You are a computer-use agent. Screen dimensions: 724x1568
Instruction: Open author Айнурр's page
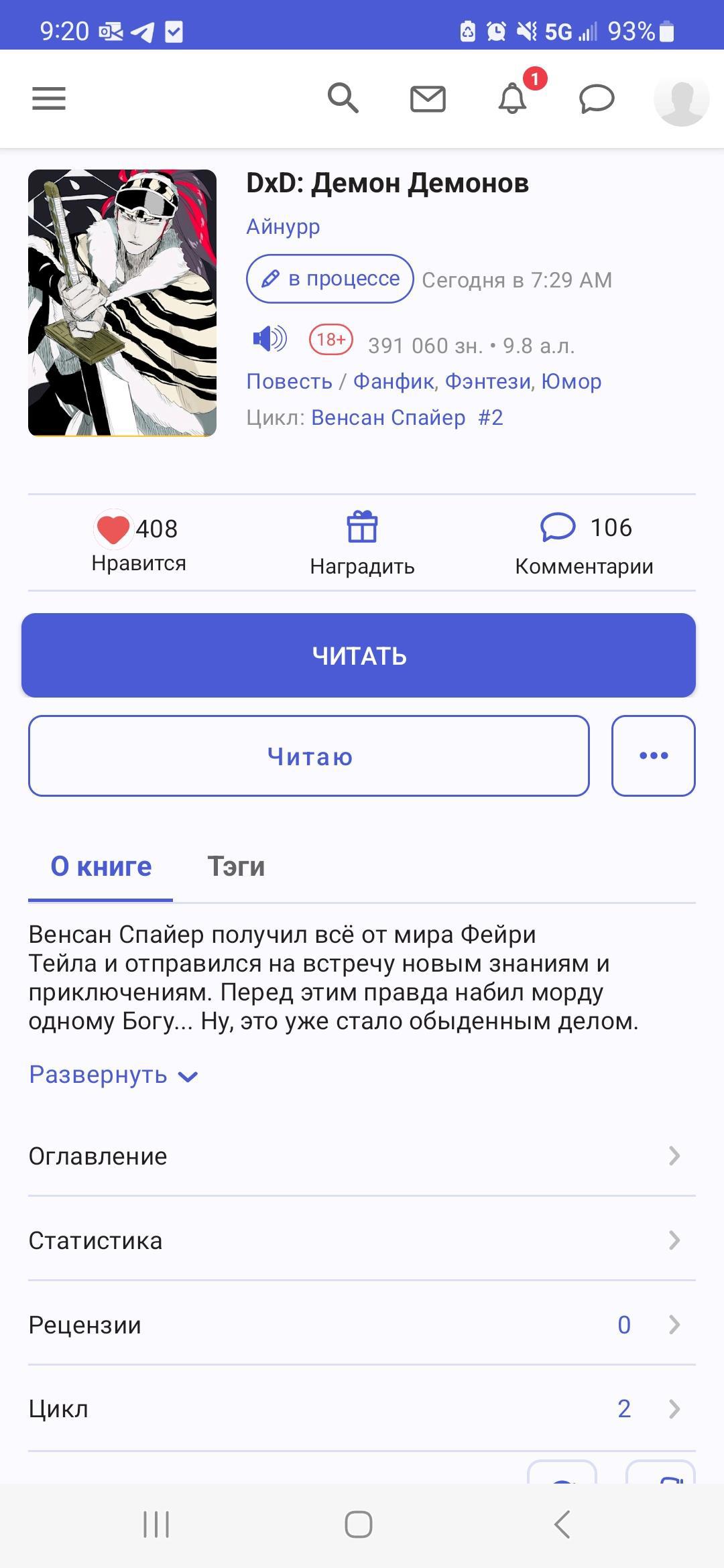283,226
